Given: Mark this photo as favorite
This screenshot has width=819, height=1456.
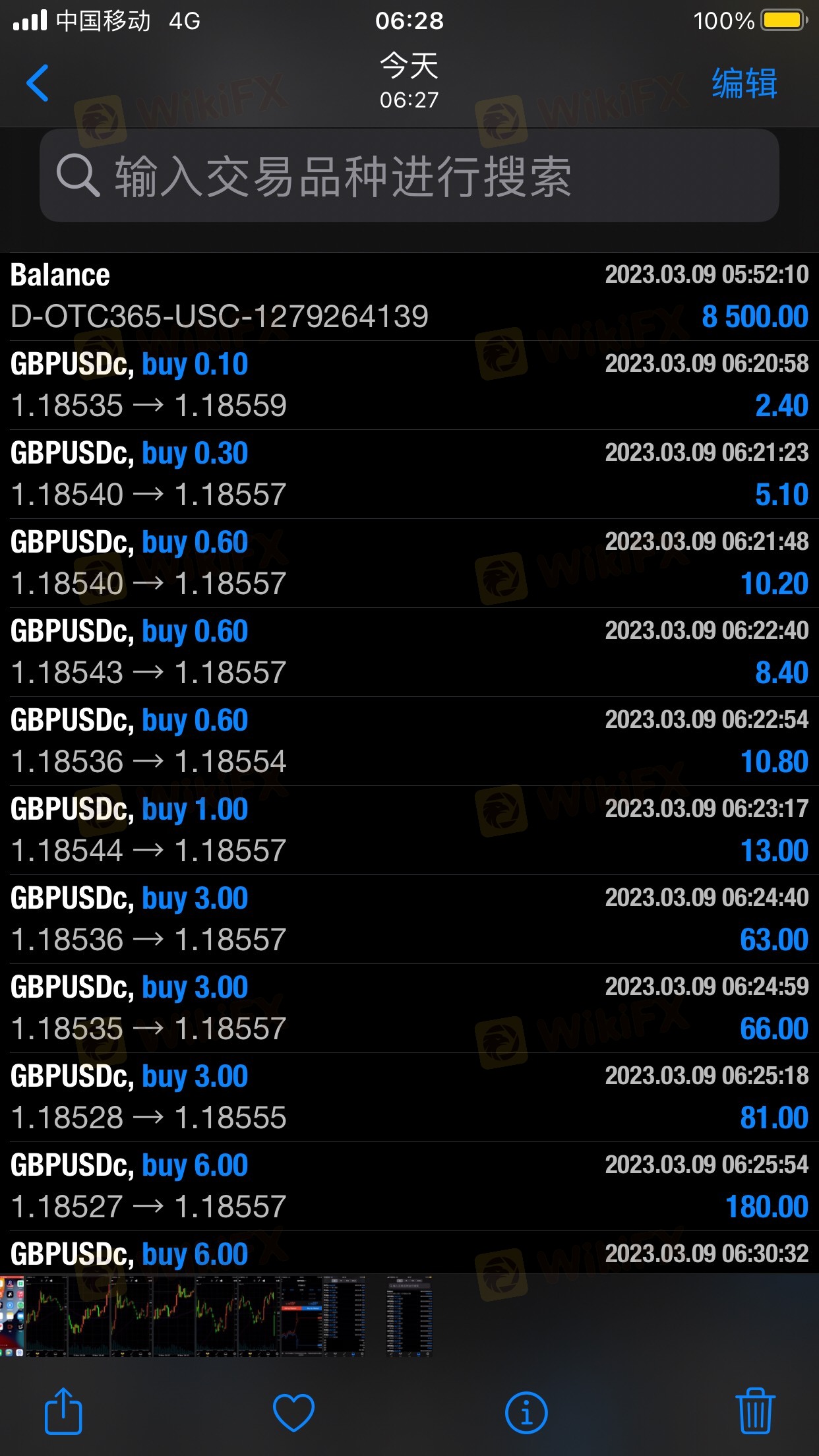Looking at the screenshot, I should pyautogui.click(x=293, y=1412).
